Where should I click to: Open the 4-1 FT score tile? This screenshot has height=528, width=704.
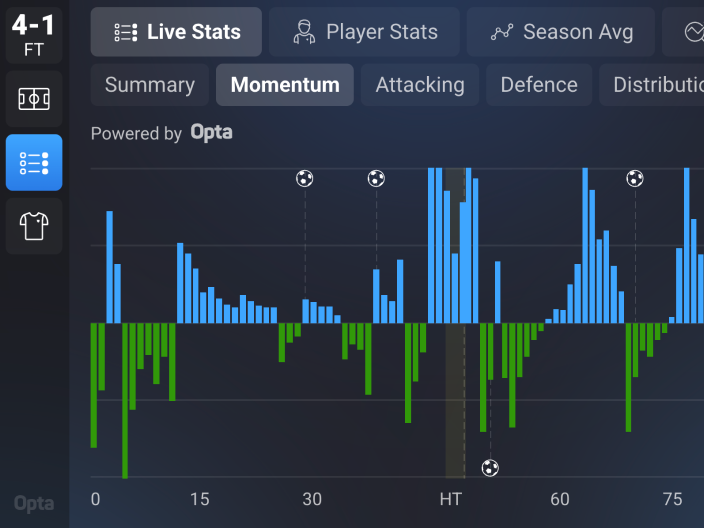pyautogui.click(x=34, y=35)
